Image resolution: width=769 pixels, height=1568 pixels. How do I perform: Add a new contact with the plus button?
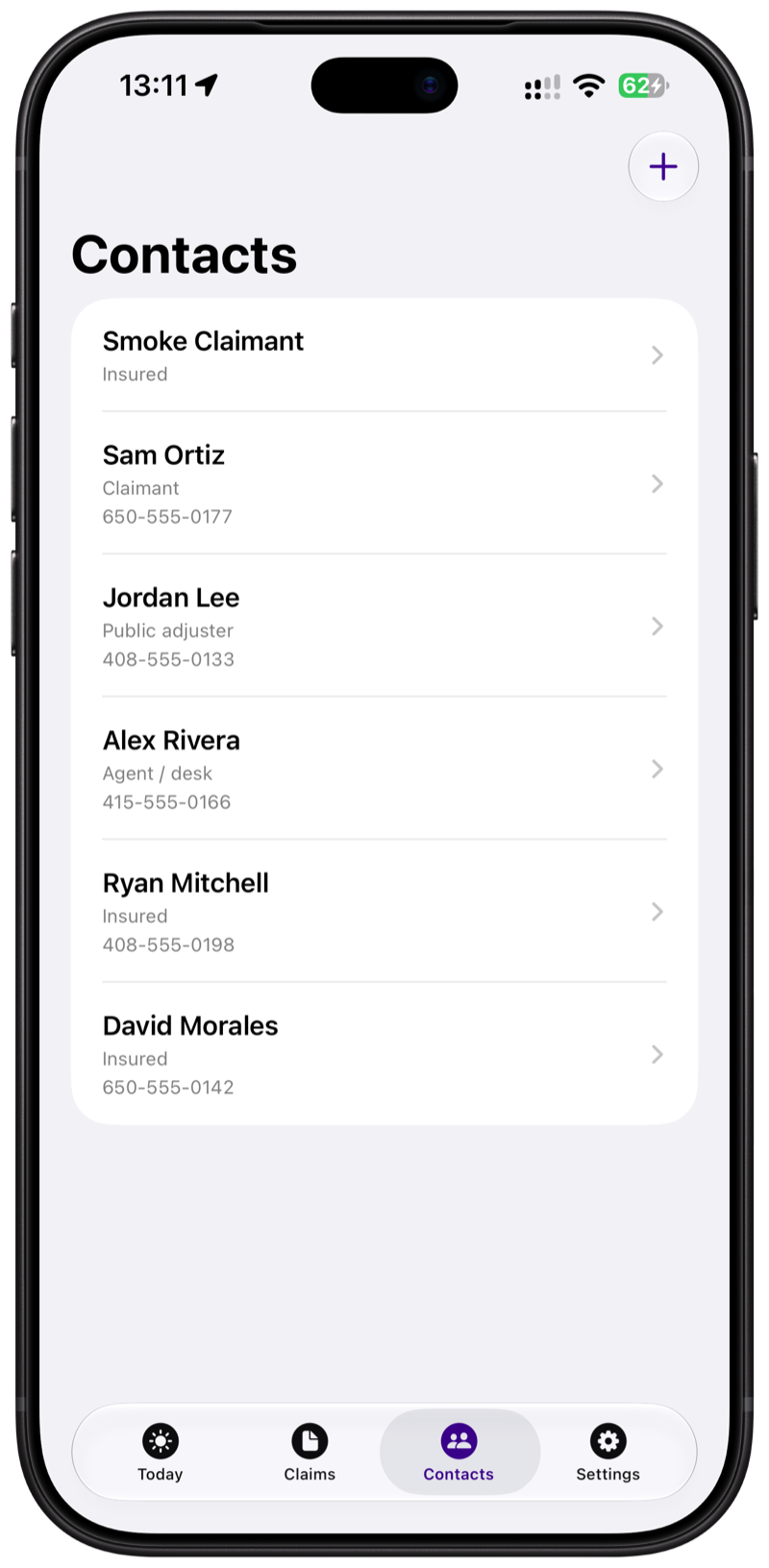coord(663,166)
